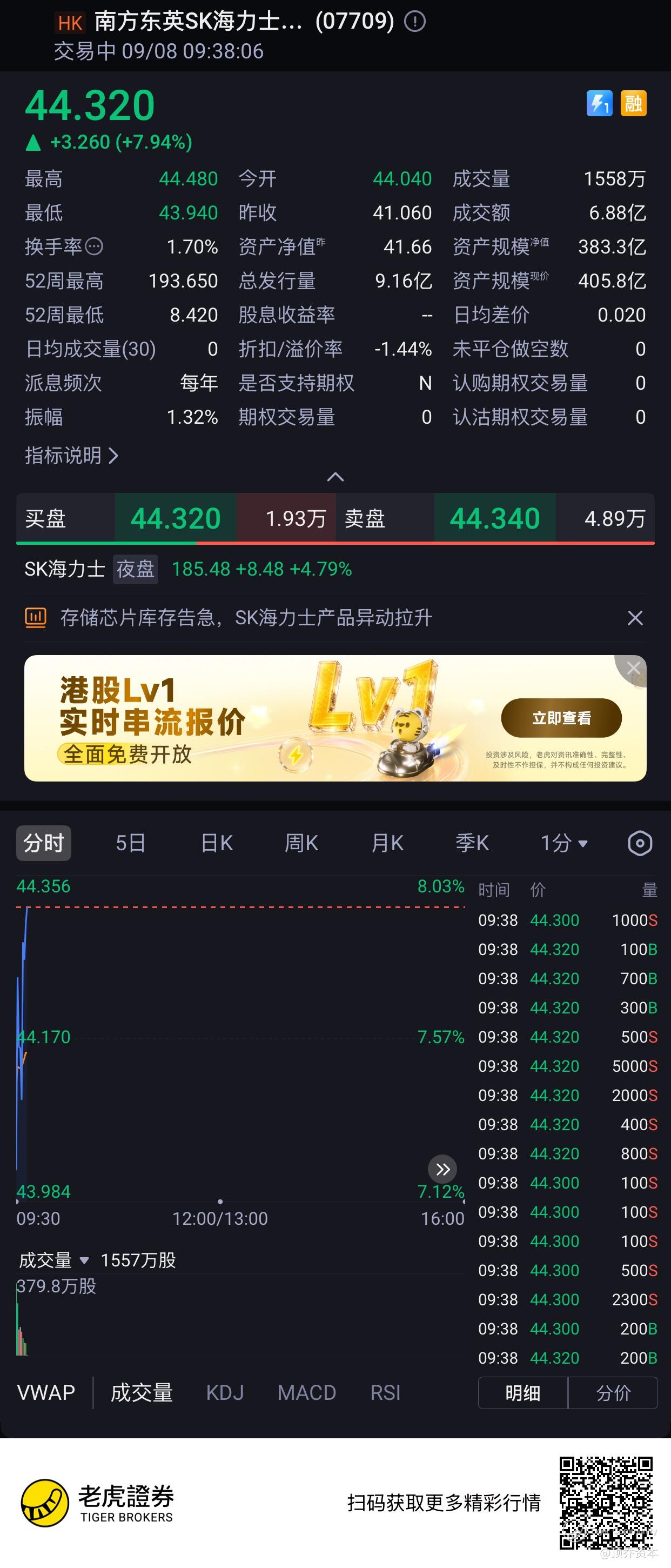Close the 港股Lv1 promotional banner

pyautogui.click(x=633, y=669)
